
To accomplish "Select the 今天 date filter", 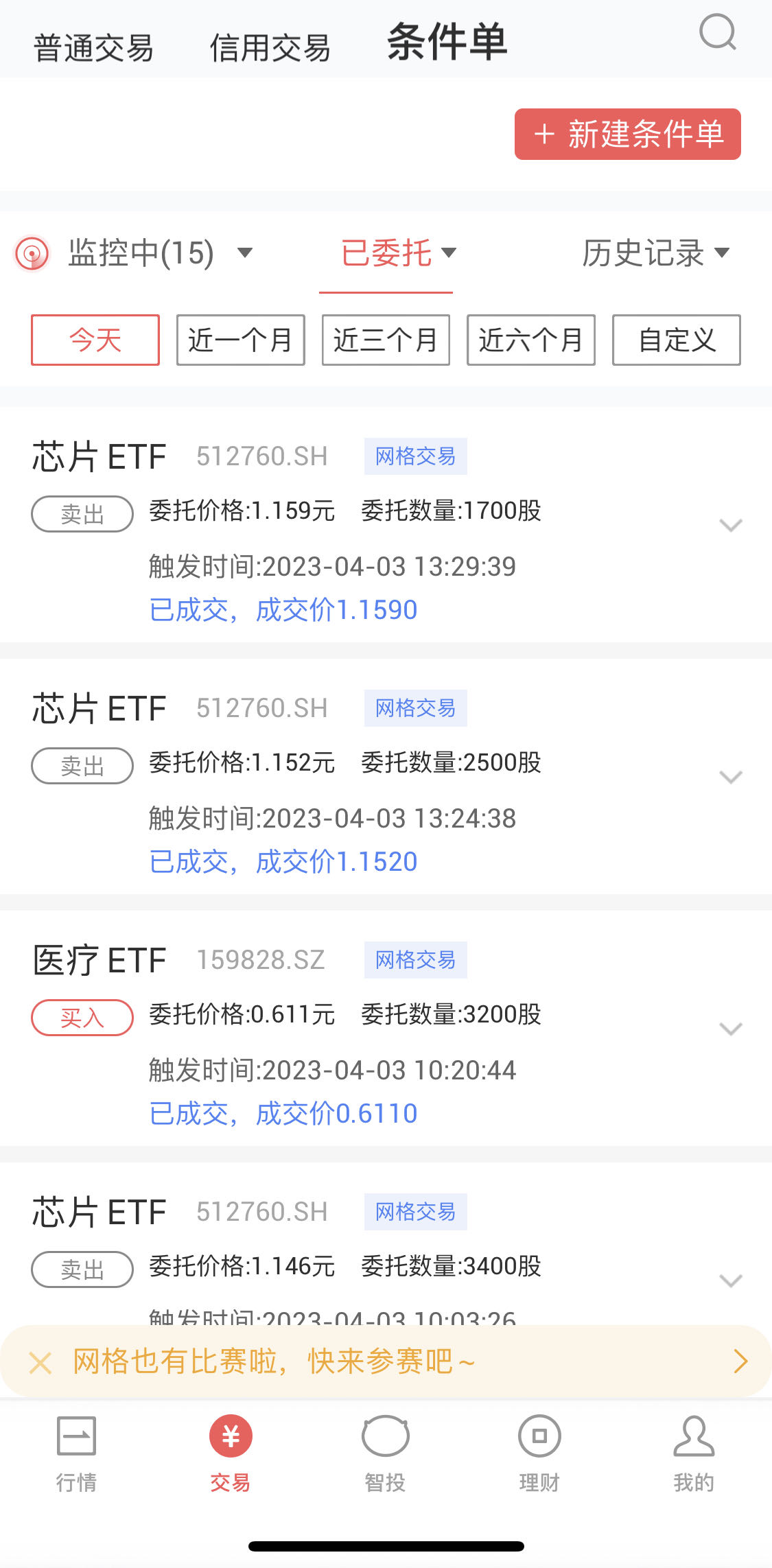I will (94, 340).
